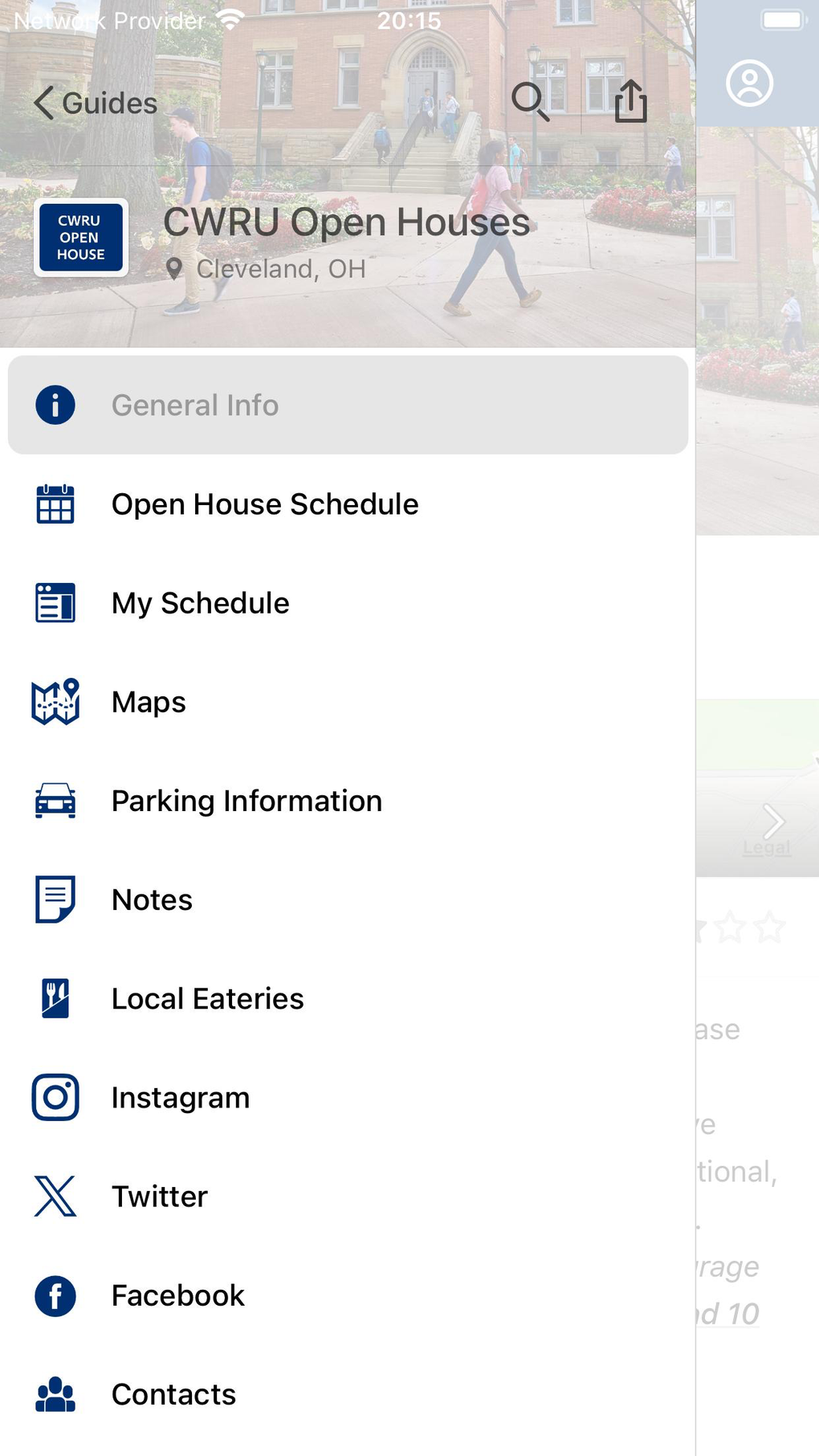Open the user profile icon
Image resolution: width=819 pixels, height=1456 pixels.
[x=749, y=83]
